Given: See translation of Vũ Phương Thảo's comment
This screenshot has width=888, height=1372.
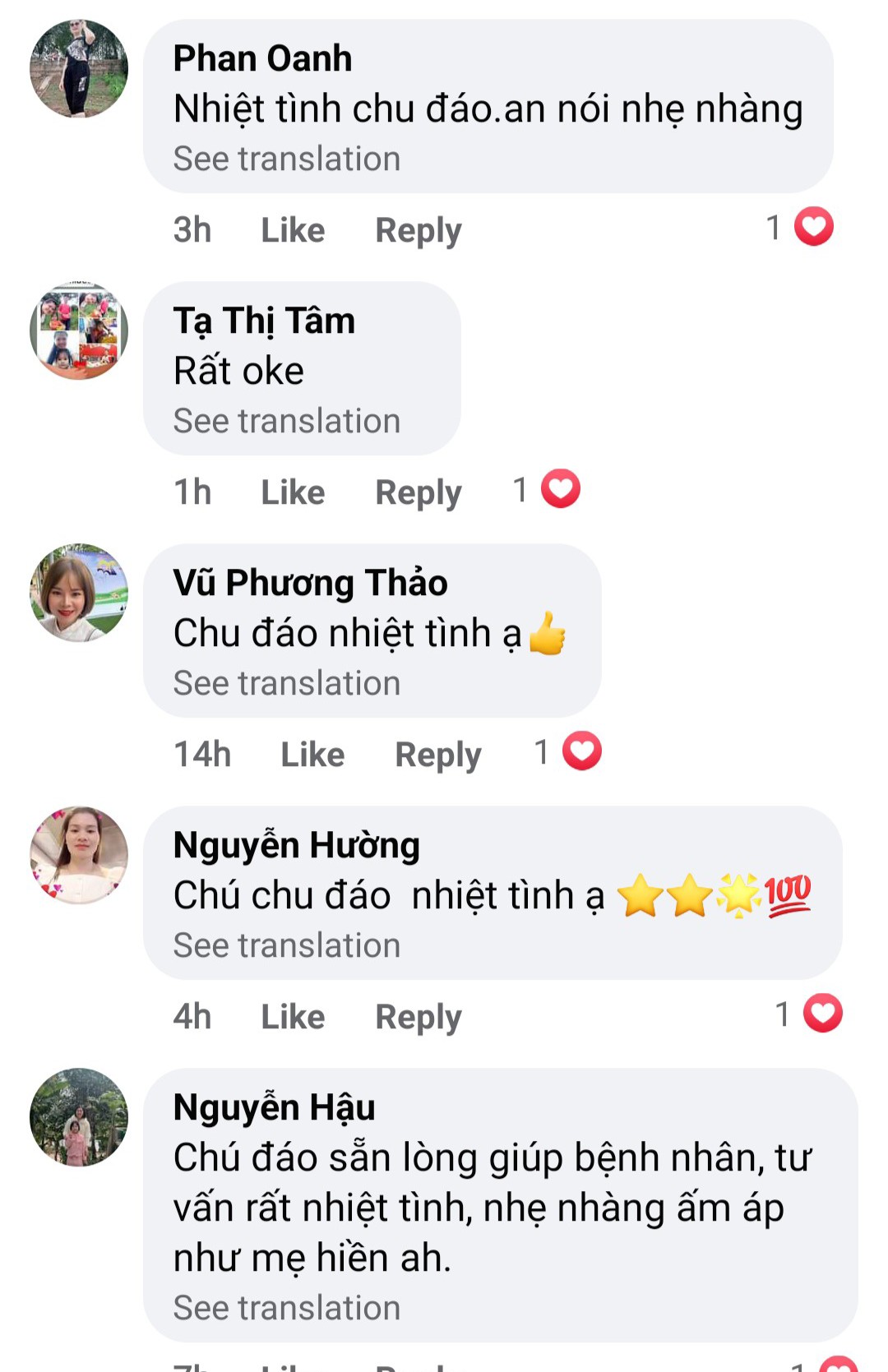Looking at the screenshot, I should pyautogui.click(x=286, y=683).
